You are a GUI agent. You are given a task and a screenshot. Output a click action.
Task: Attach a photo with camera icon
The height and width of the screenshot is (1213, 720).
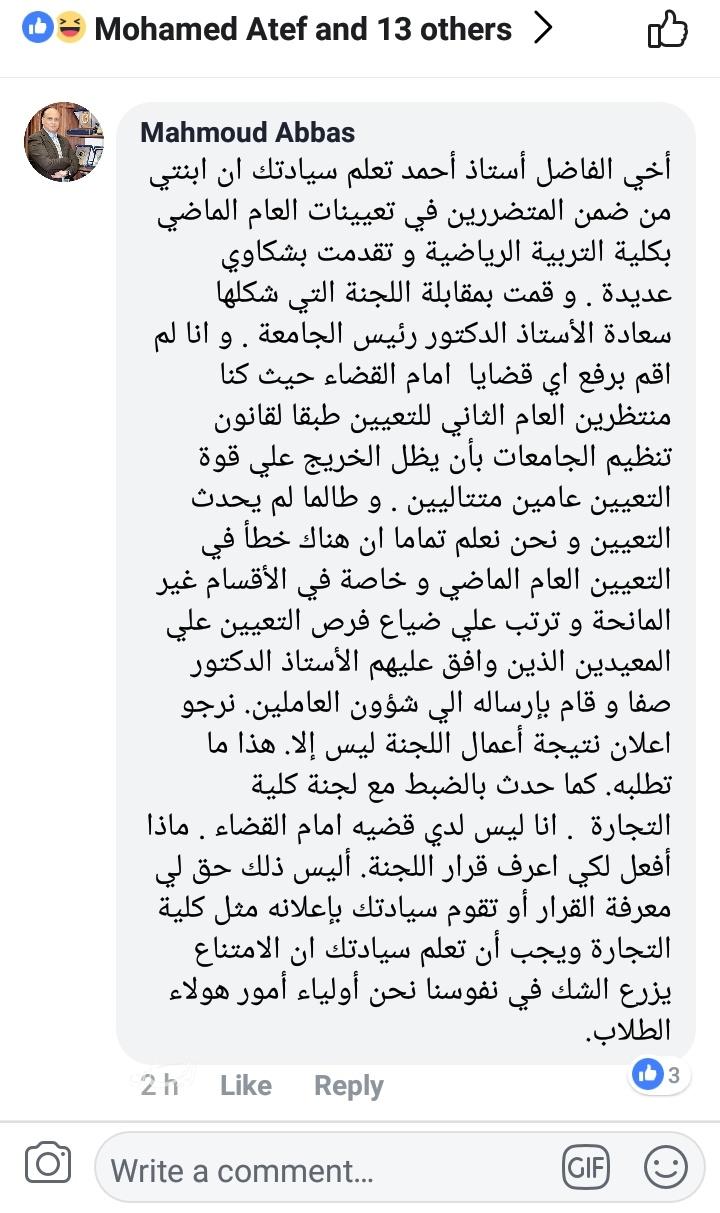pos(47,1165)
